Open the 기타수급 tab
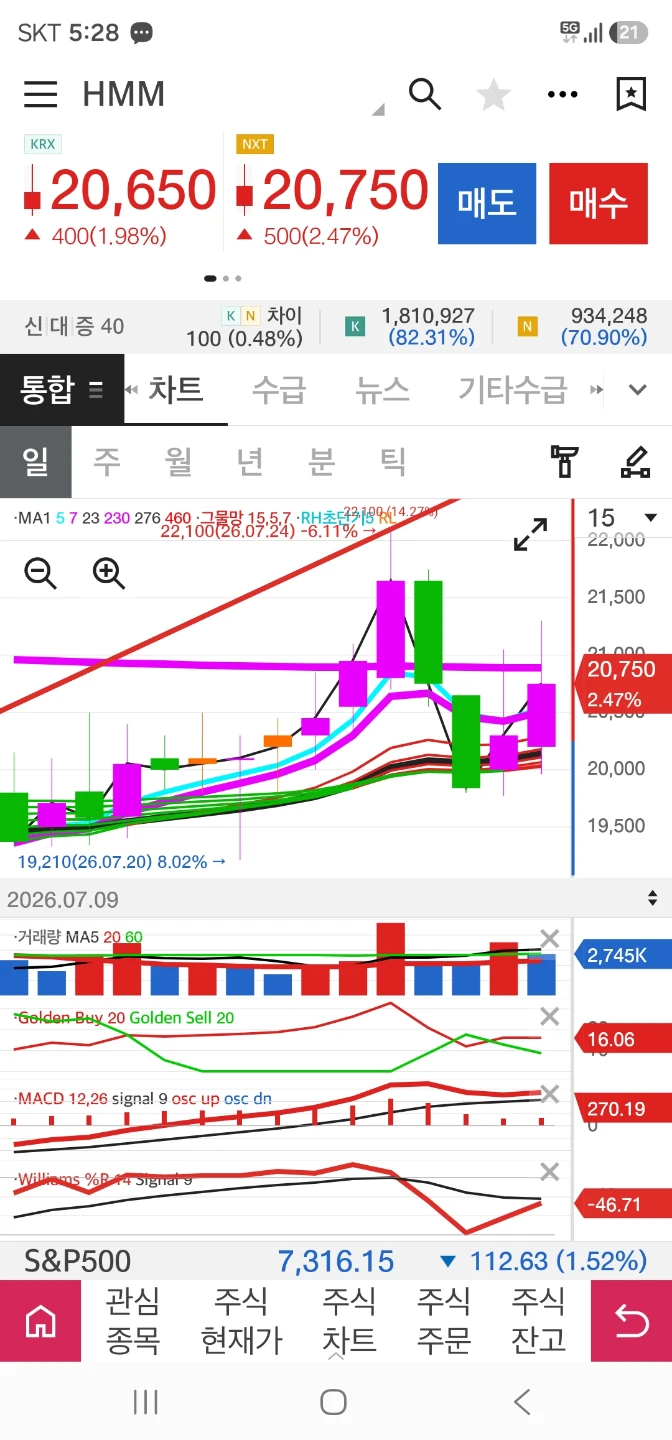672x1440 pixels. tap(512, 389)
